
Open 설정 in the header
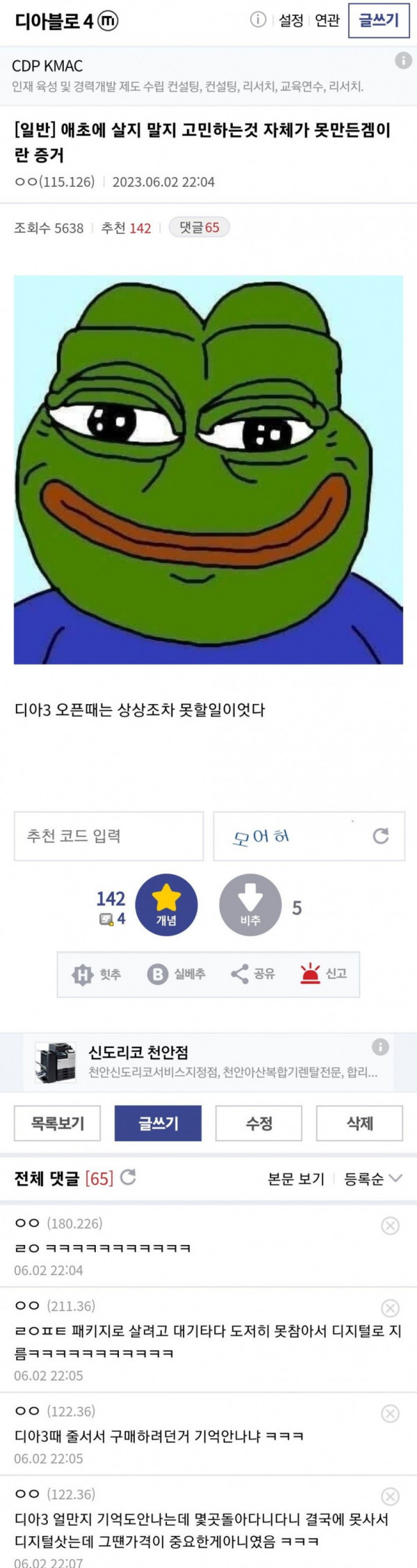(291, 21)
